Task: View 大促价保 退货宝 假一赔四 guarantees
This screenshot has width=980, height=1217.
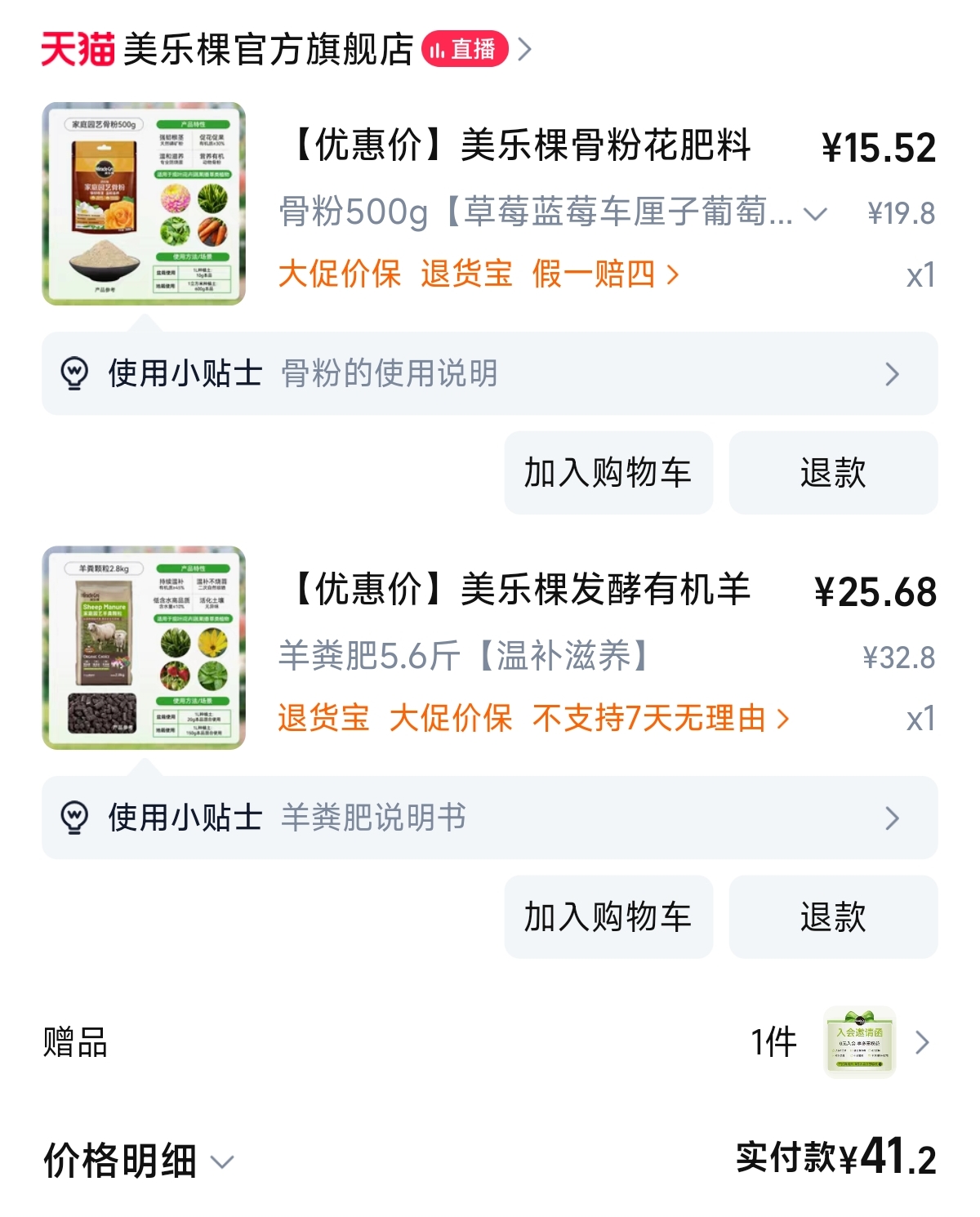Action: [x=478, y=274]
